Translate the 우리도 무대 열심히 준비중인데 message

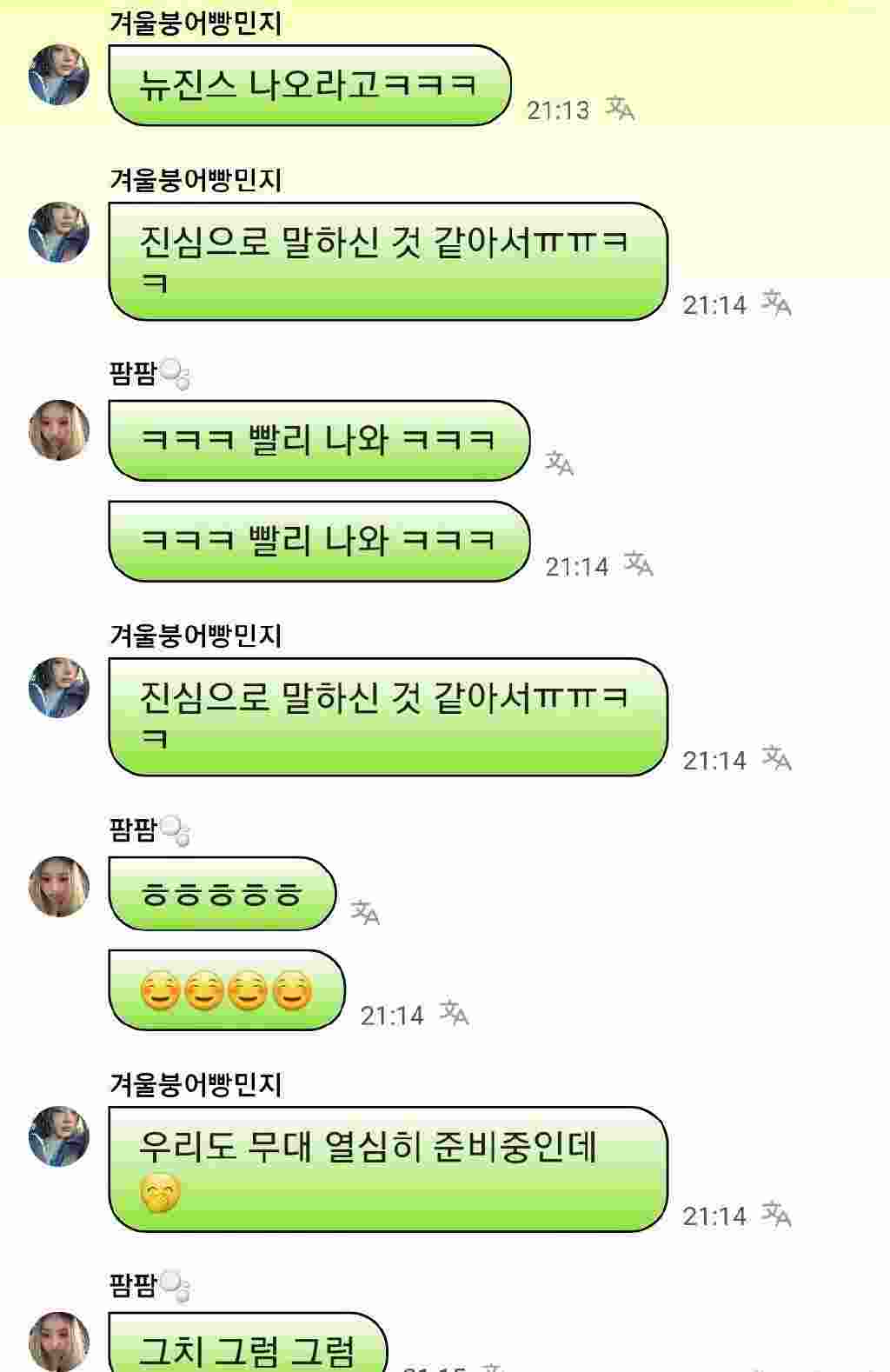click(x=776, y=1214)
